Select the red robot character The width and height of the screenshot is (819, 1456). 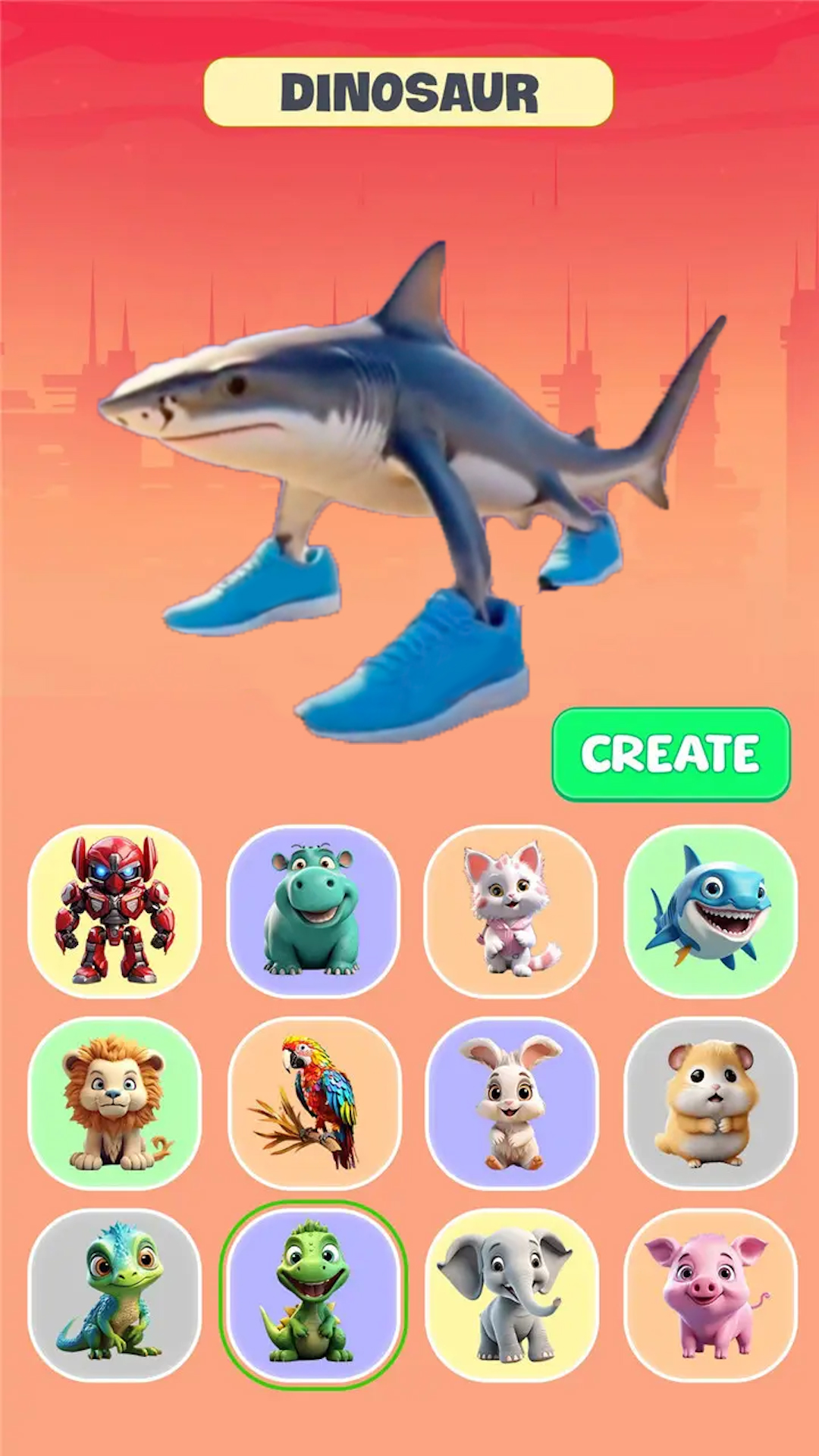point(115,911)
